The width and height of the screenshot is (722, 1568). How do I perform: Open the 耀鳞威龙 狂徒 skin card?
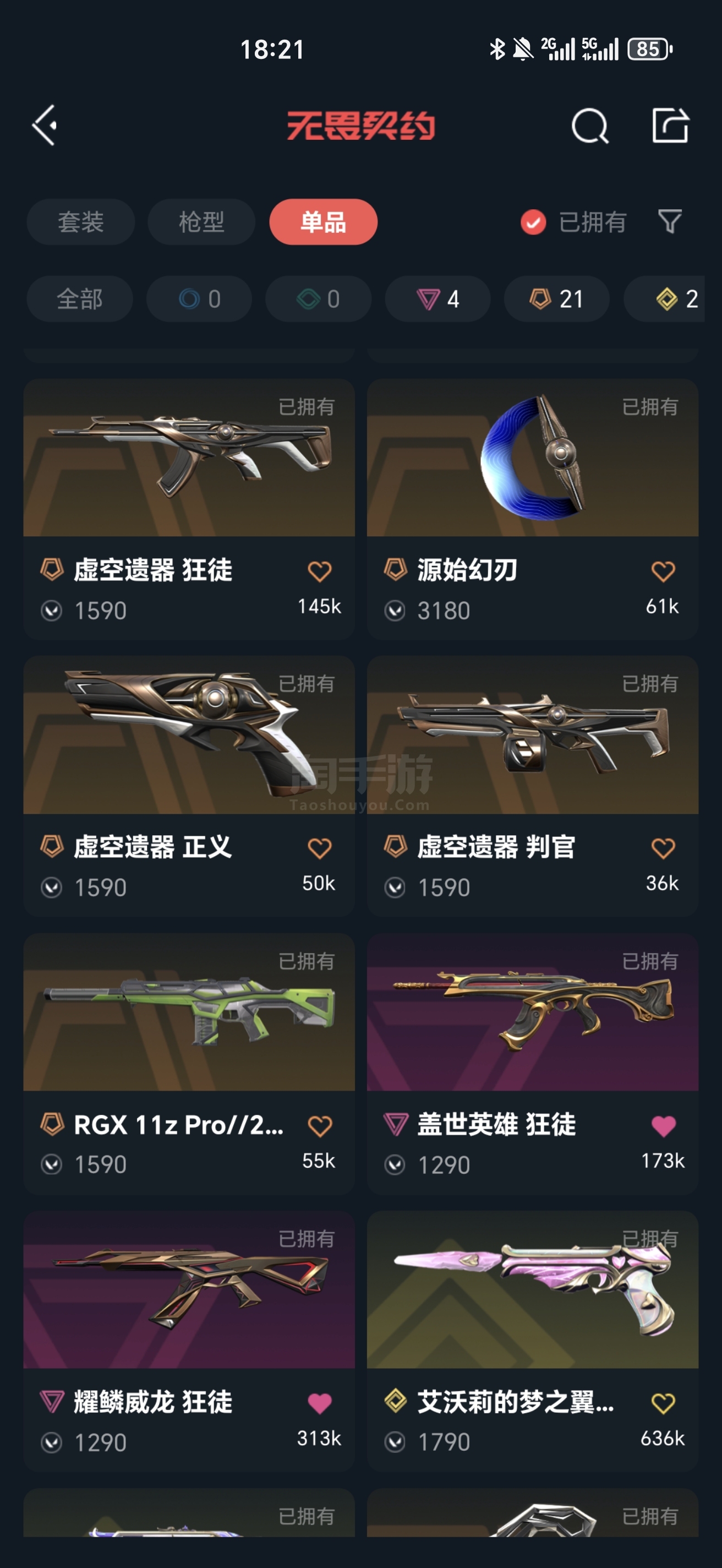pos(189,1341)
